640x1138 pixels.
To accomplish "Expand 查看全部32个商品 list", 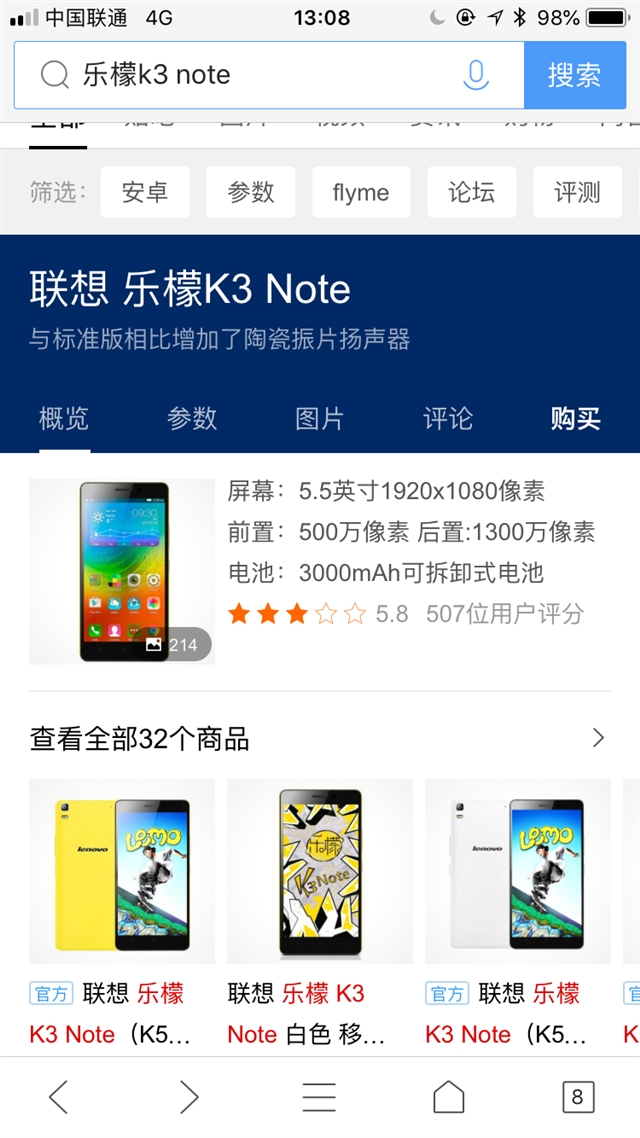I will [x=320, y=739].
